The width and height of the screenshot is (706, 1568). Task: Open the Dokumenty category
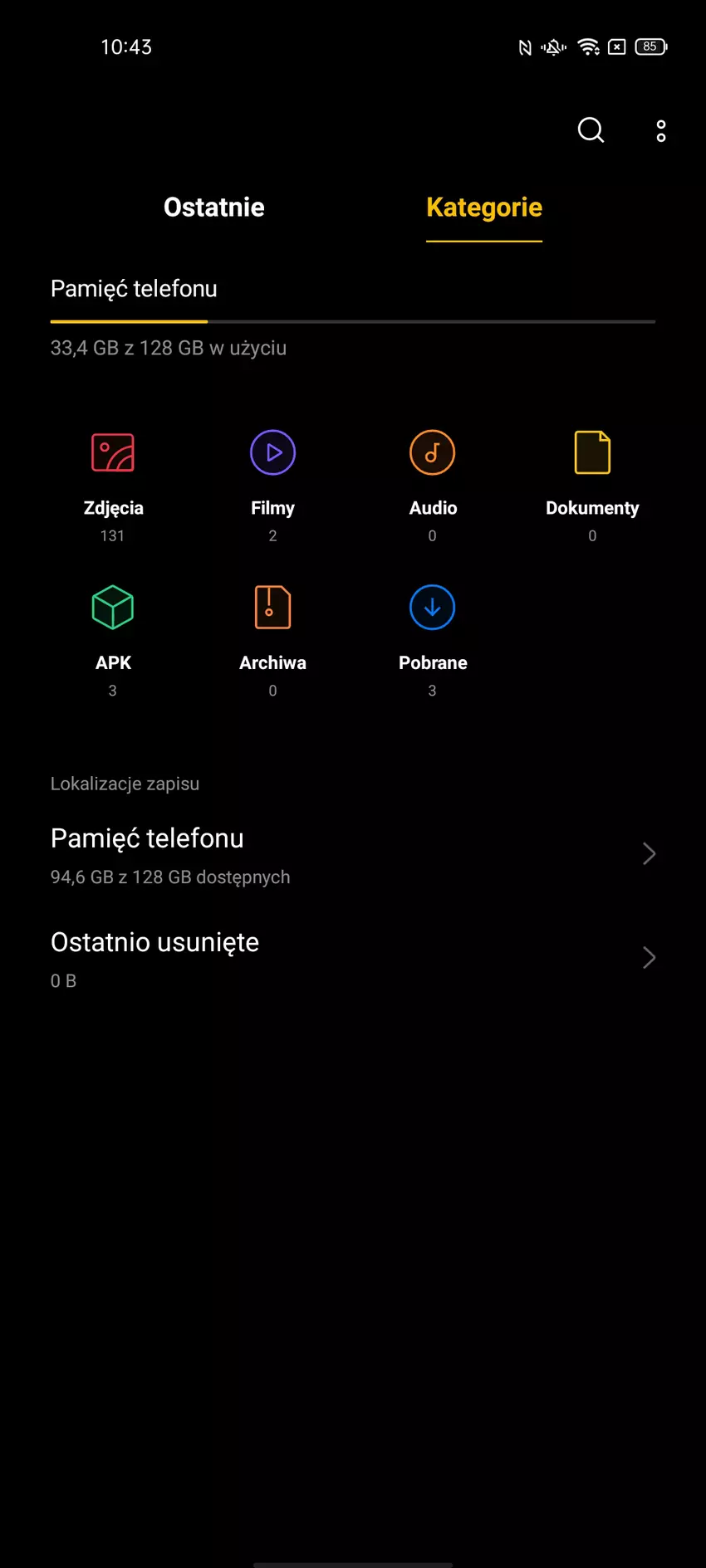(592, 481)
